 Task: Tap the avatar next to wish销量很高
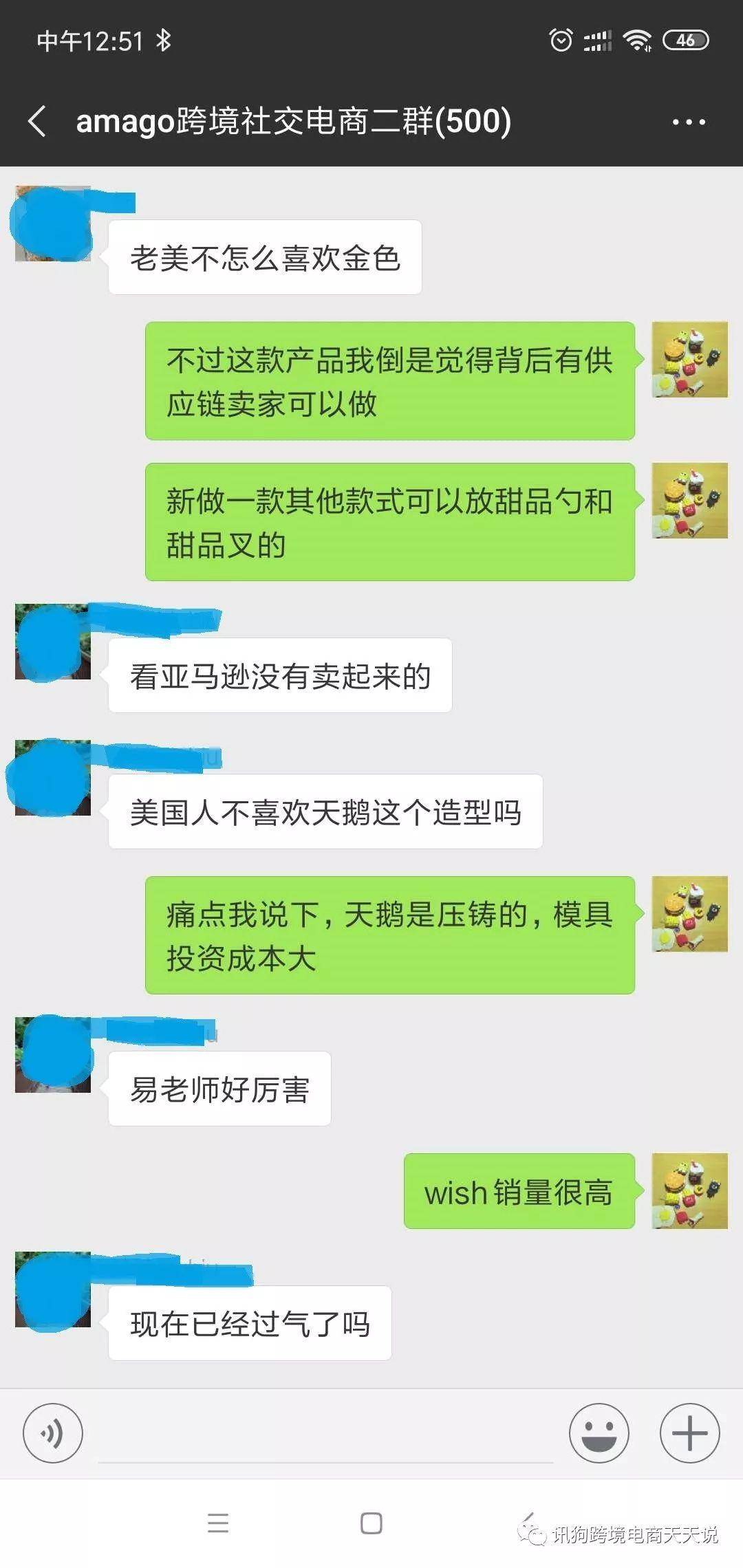pyautogui.click(x=689, y=1191)
